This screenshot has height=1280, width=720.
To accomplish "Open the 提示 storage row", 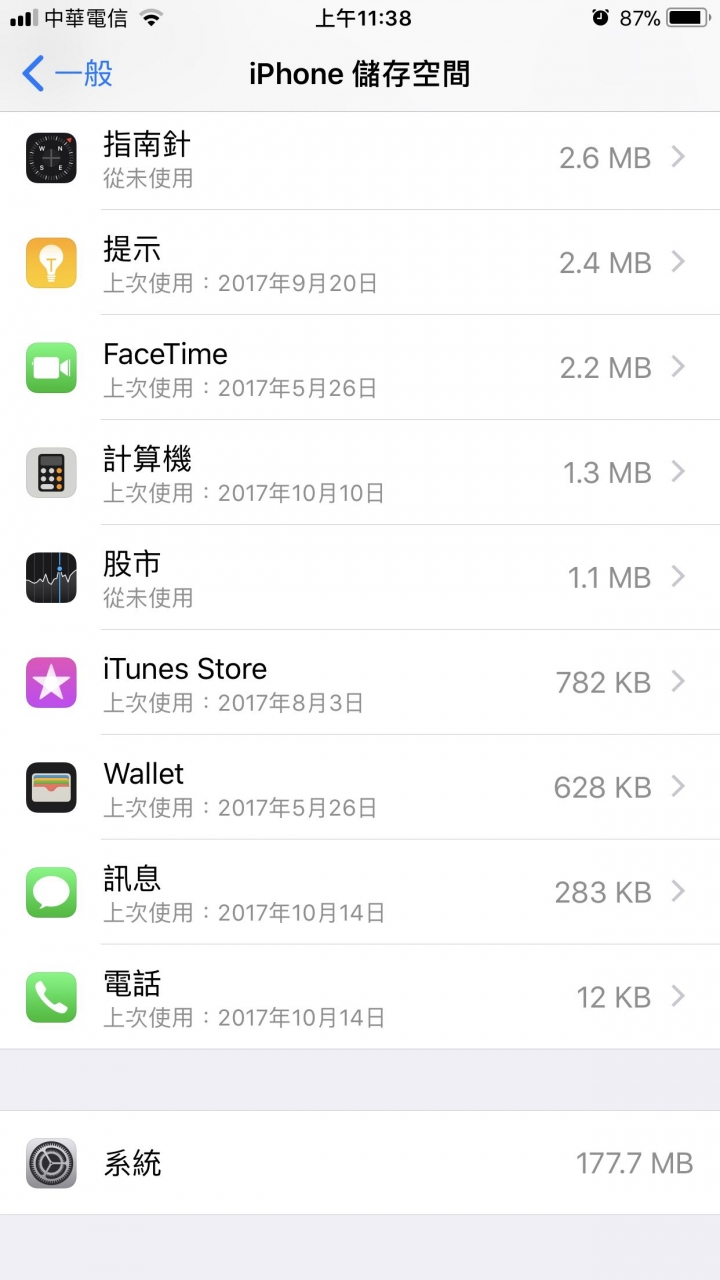I will 360,263.
